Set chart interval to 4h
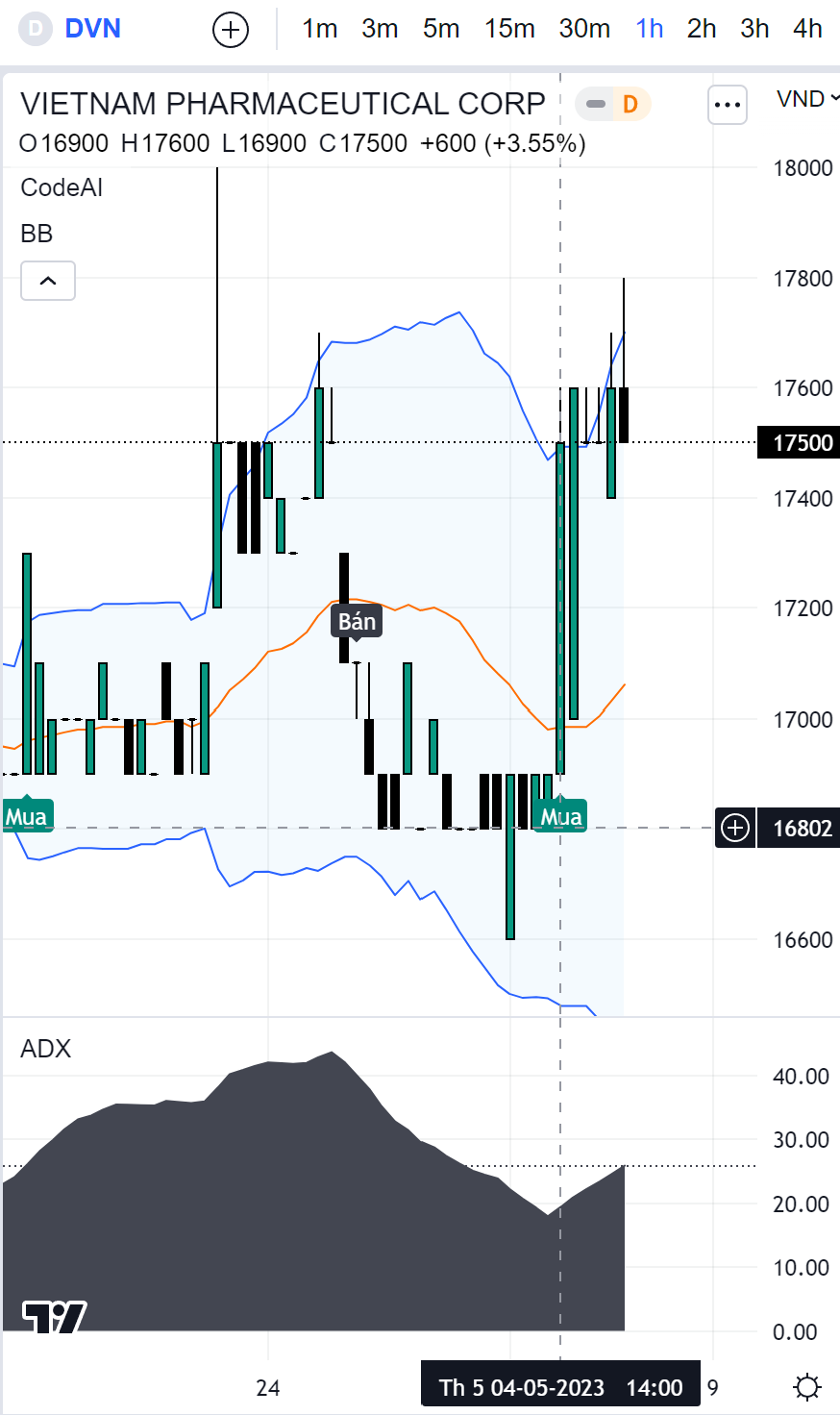The image size is (840, 1415). tap(807, 29)
